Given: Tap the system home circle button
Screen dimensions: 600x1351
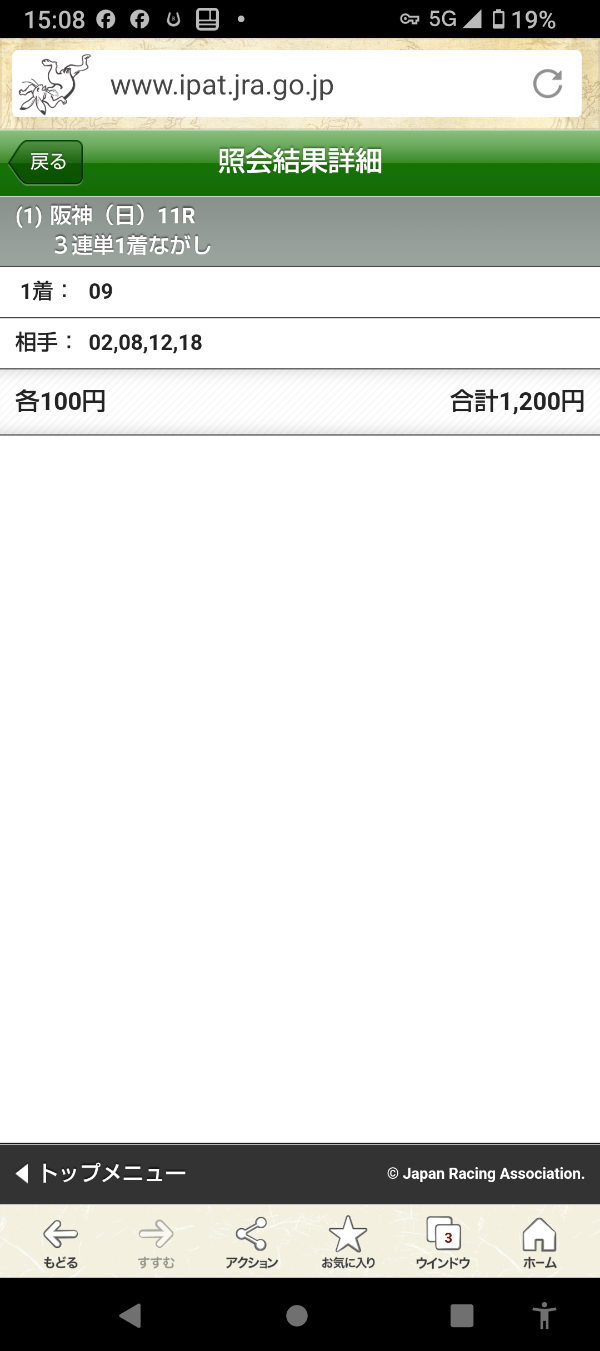Looking at the screenshot, I should [x=297, y=1315].
